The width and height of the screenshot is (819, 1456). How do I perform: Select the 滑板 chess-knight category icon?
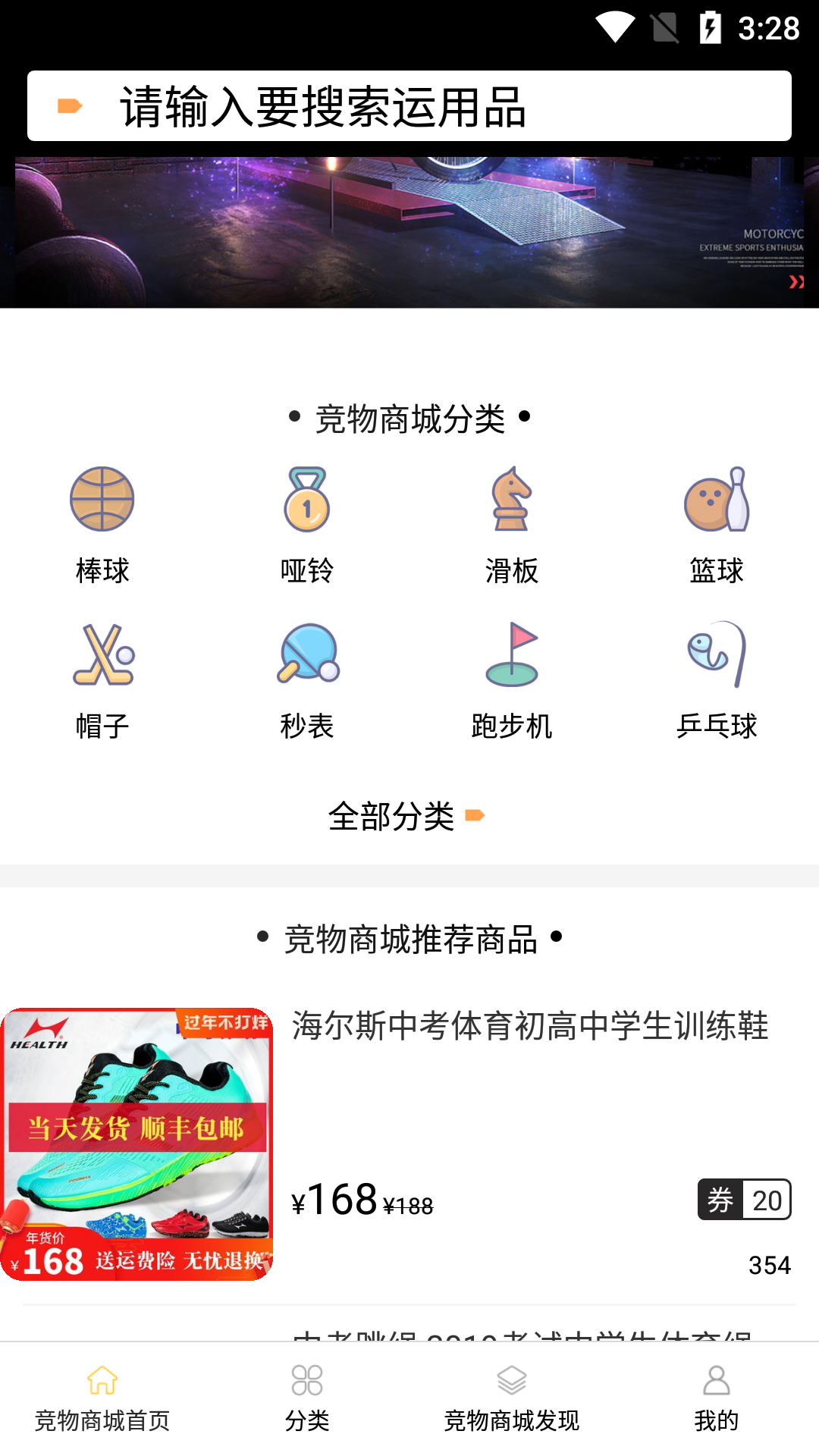coord(512,500)
